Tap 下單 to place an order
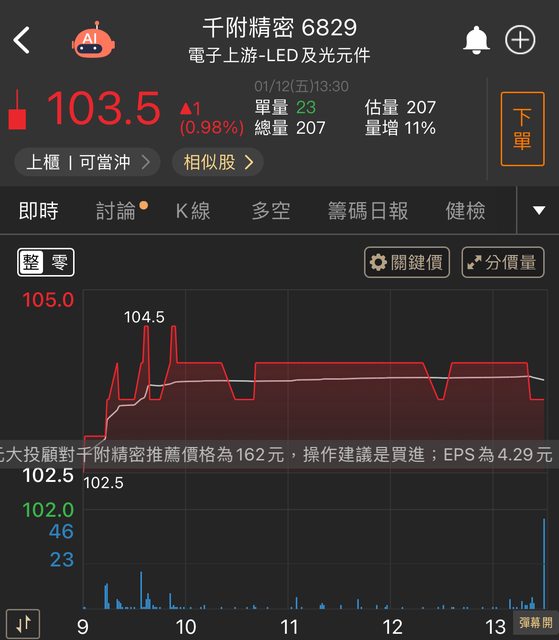The height and width of the screenshot is (640, 559). point(522,129)
